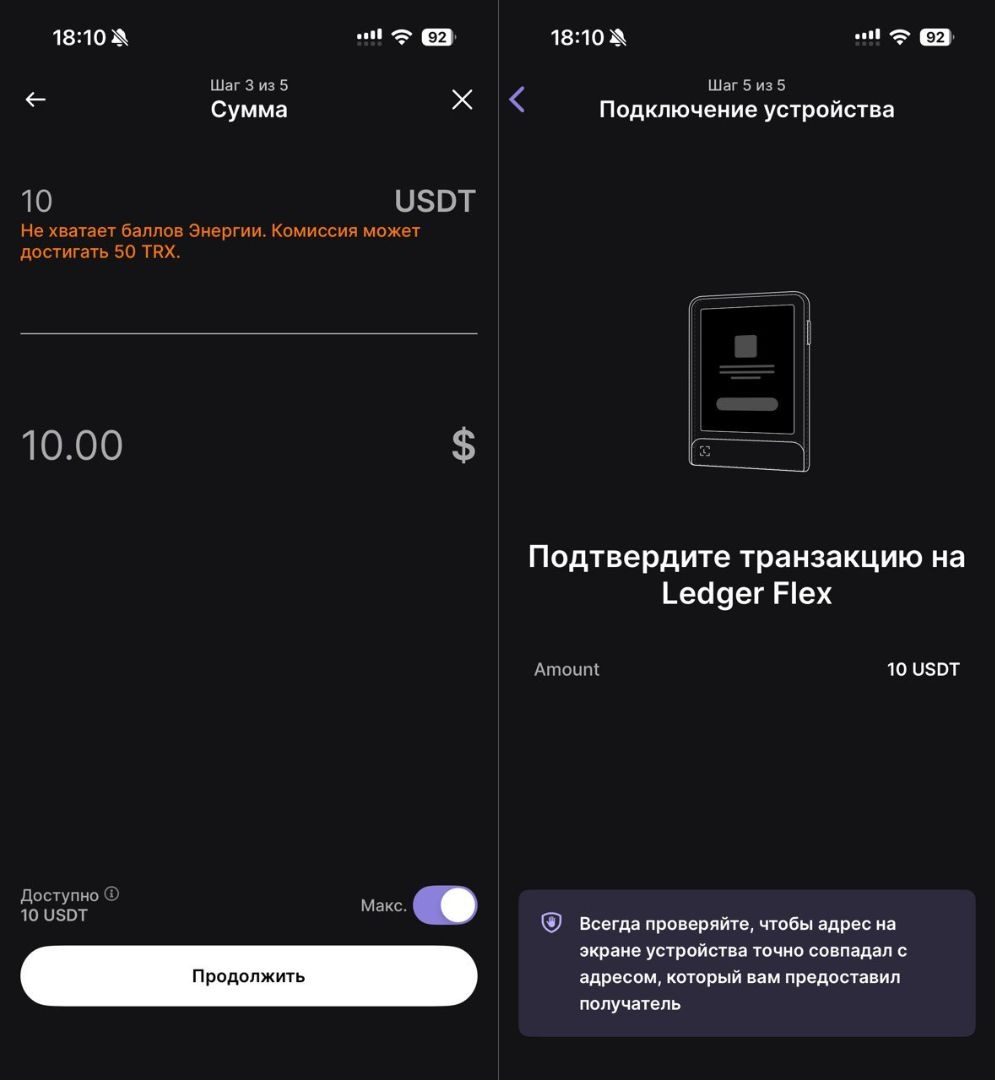Tap the Ledger Flex device illustration
Image resolution: width=995 pixels, height=1080 pixels.
click(746, 380)
